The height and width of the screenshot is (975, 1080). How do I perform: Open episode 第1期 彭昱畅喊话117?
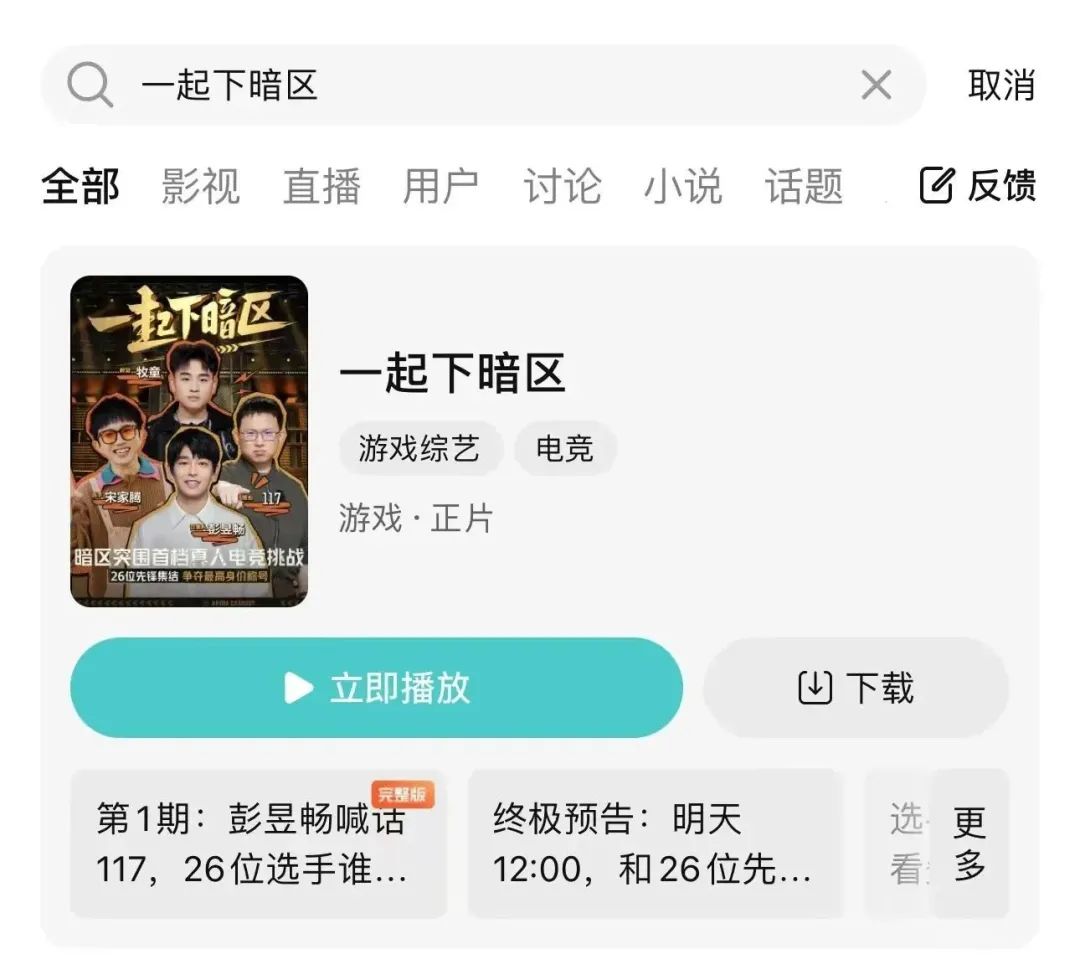tap(258, 844)
